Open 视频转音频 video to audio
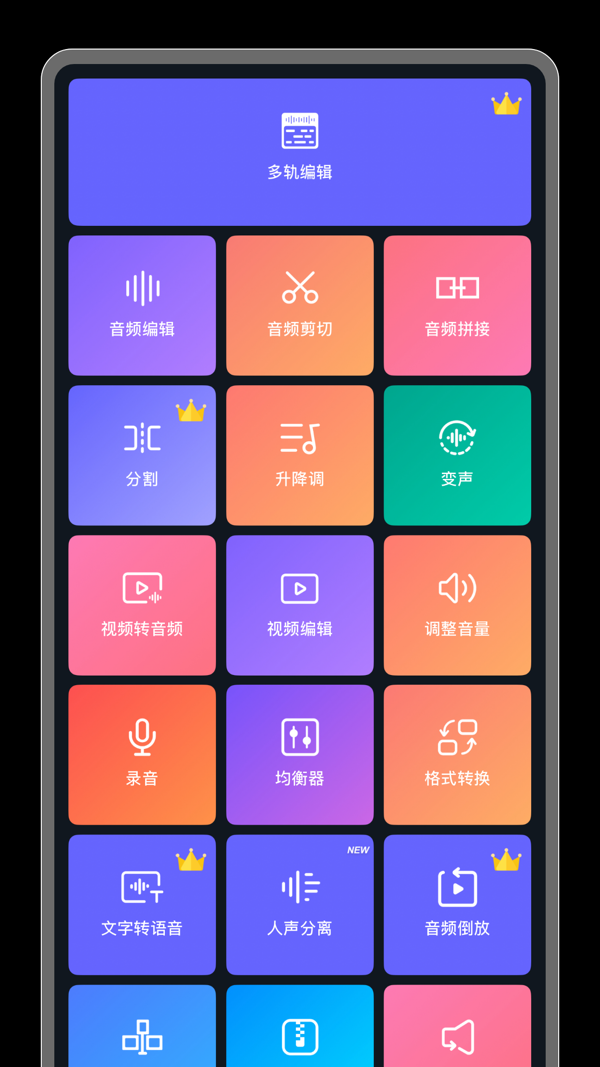600x1067 pixels. click(142, 605)
